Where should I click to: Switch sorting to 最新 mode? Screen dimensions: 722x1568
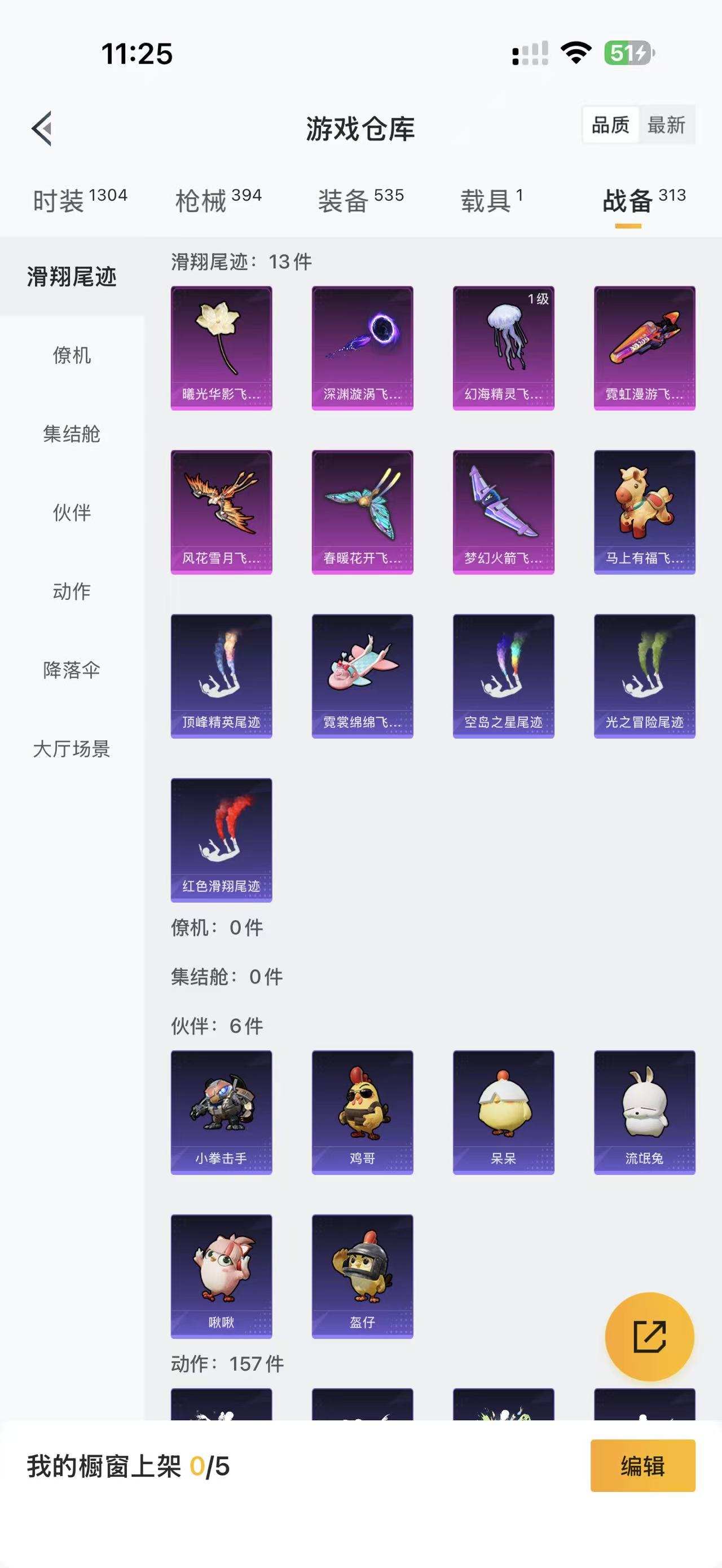click(668, 126)
